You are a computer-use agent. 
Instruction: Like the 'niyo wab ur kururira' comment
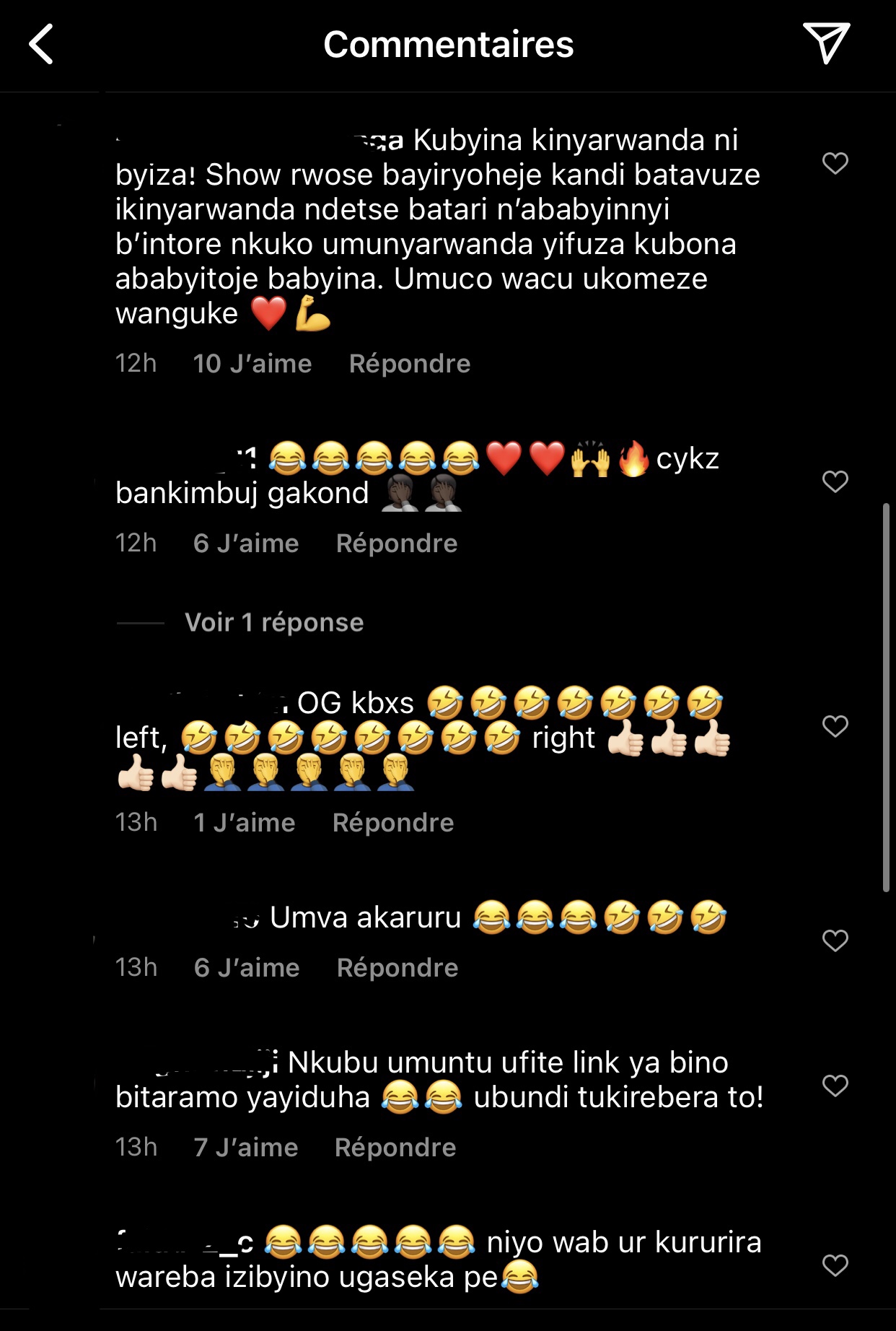pos(835,1265)
